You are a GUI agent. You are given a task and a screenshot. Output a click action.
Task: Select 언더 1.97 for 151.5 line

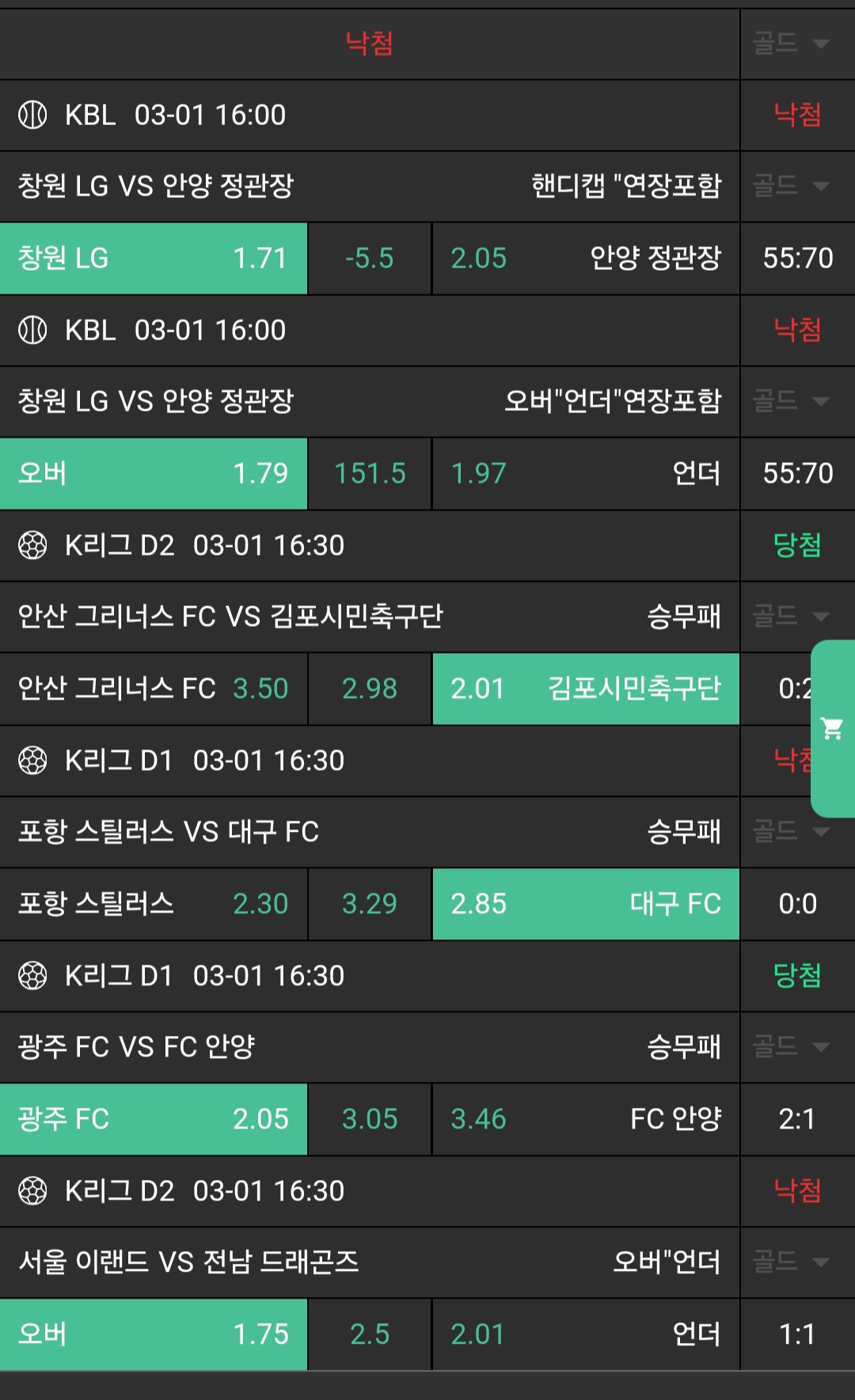pyautogui.click(x=586, y=473)
